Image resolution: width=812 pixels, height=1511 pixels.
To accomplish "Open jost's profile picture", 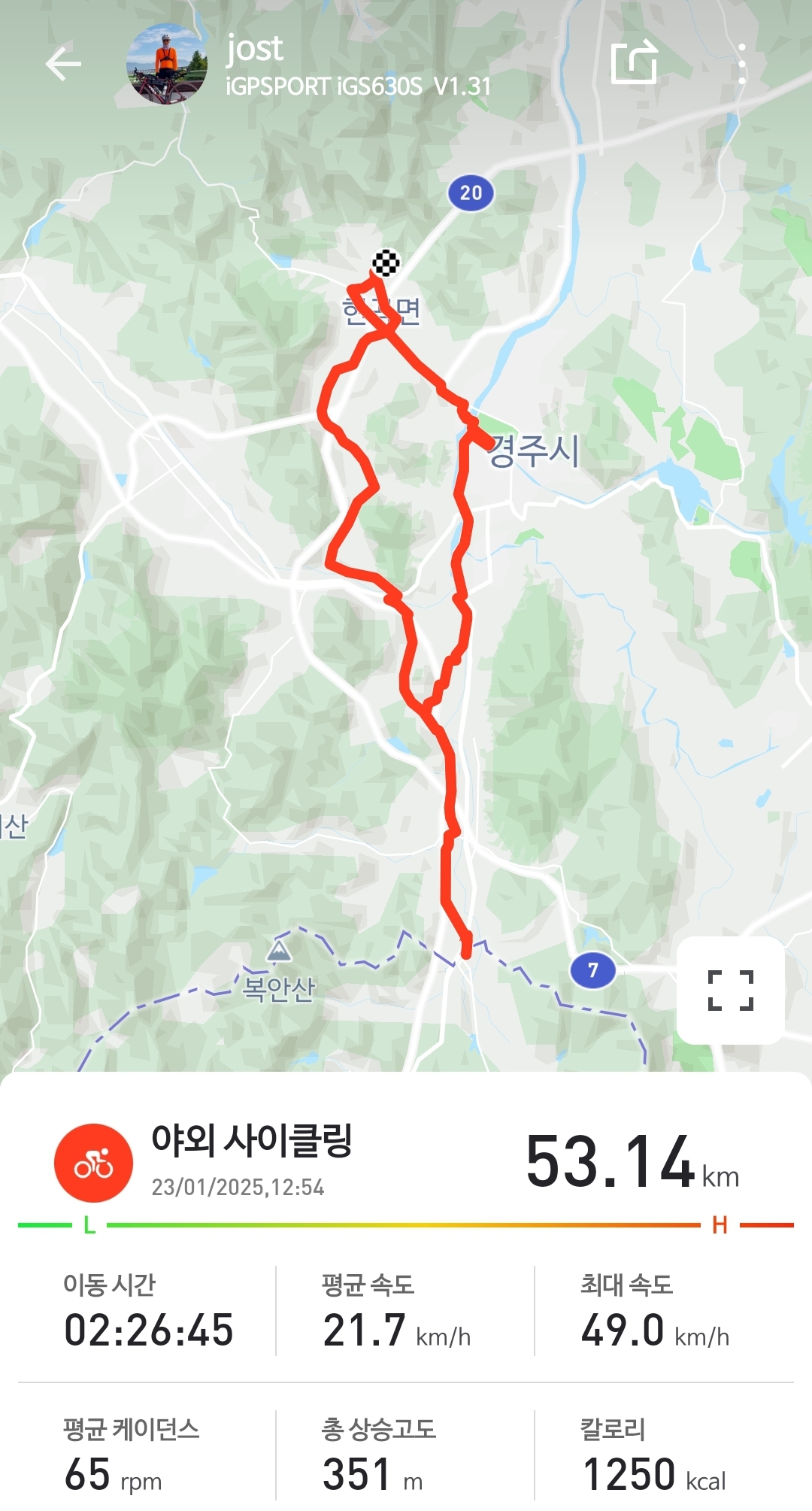I will (x=167, y=64).
